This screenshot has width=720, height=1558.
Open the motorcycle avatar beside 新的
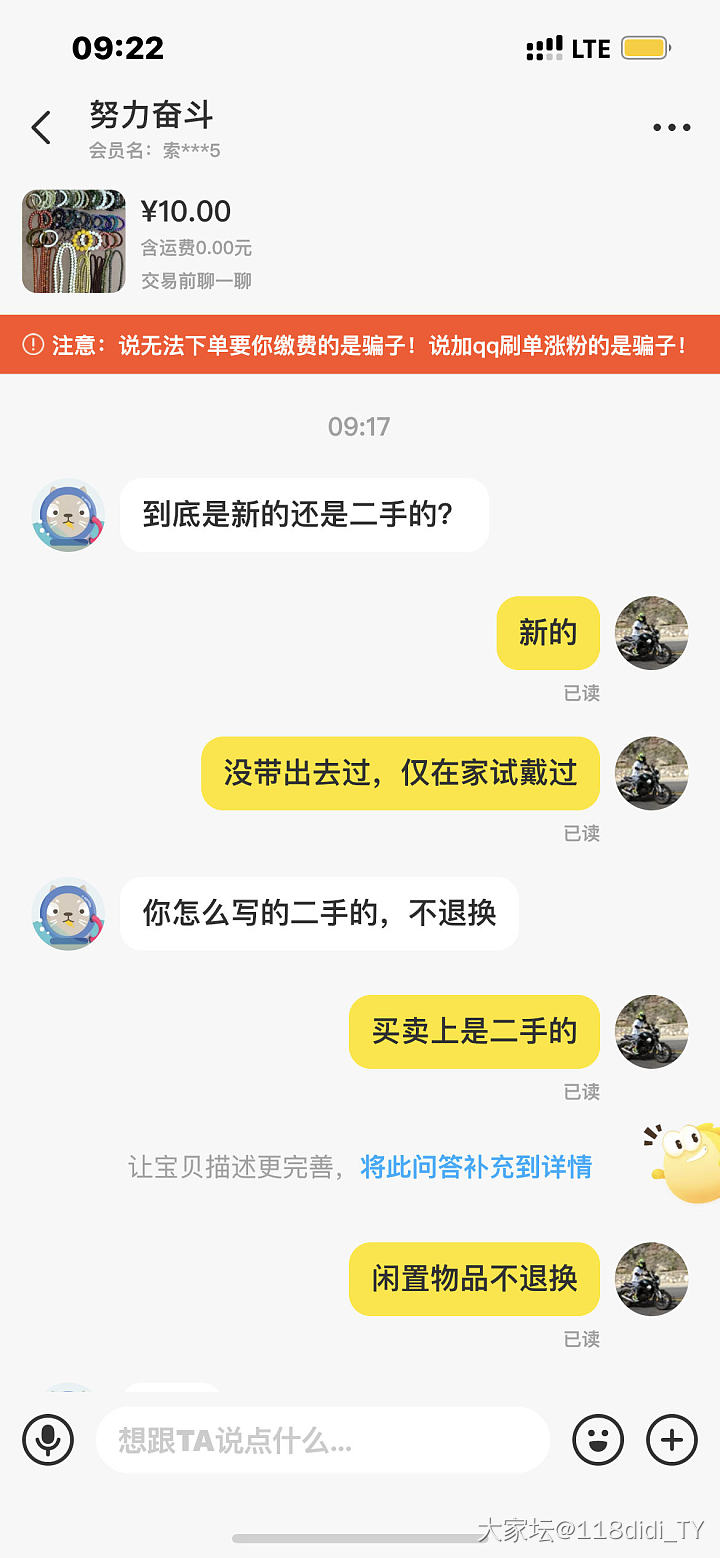(x=651, y=633)
